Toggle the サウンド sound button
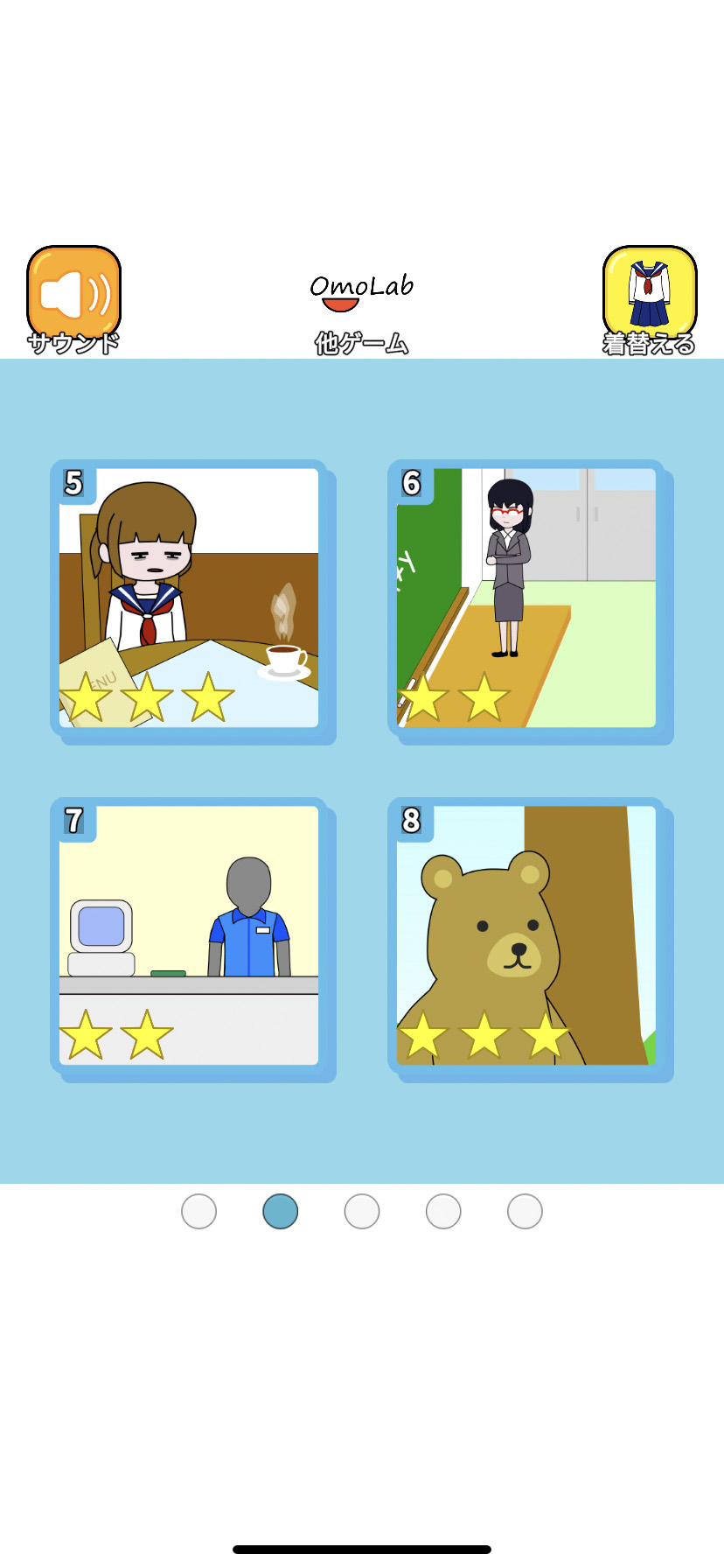The image size is (724, 1568). (74, 296)
